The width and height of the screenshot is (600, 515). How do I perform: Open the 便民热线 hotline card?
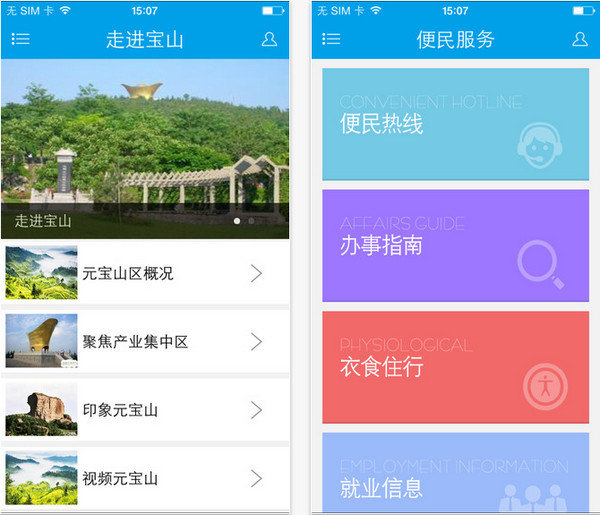click(x=455, y=124)
